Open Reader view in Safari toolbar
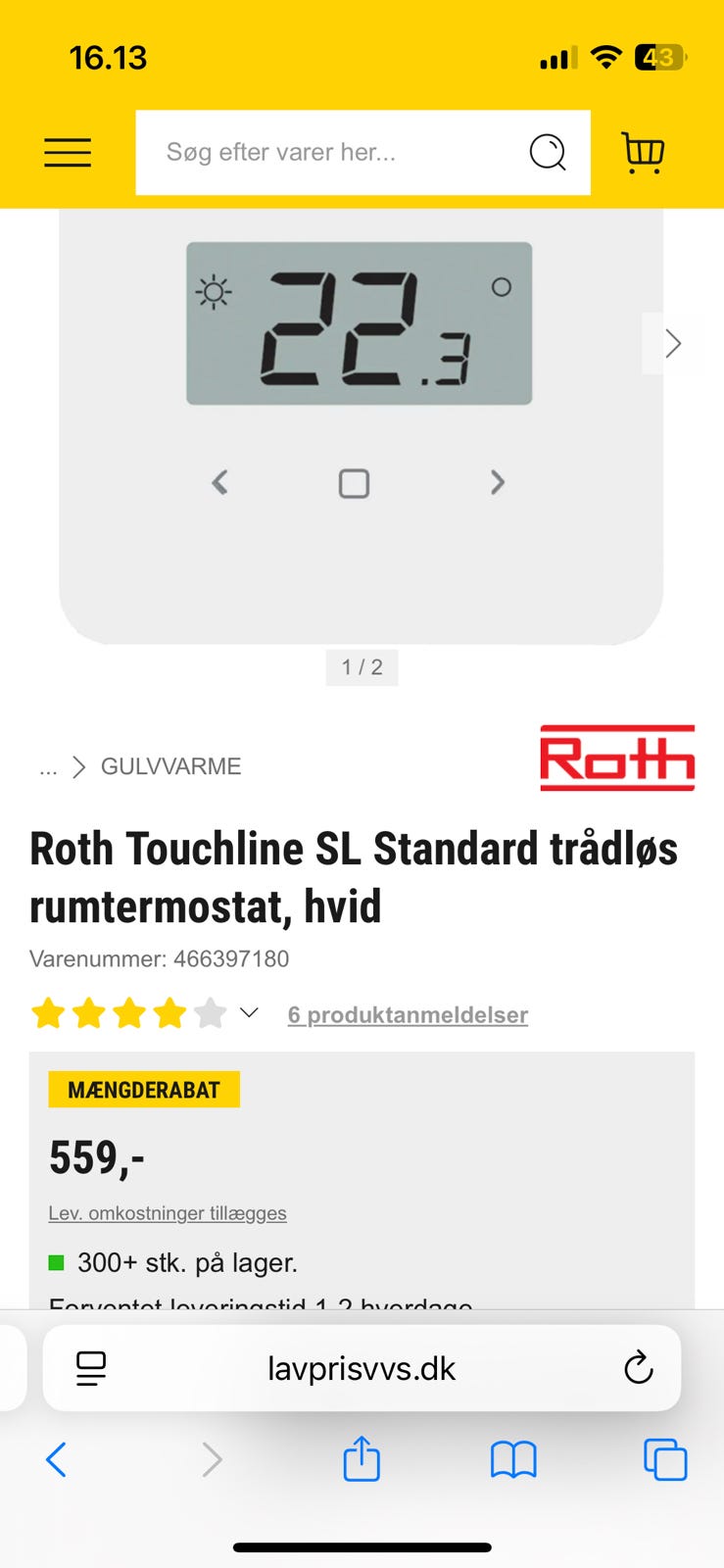This screenshot has width=724, height=1568. tap(89, 1368)
